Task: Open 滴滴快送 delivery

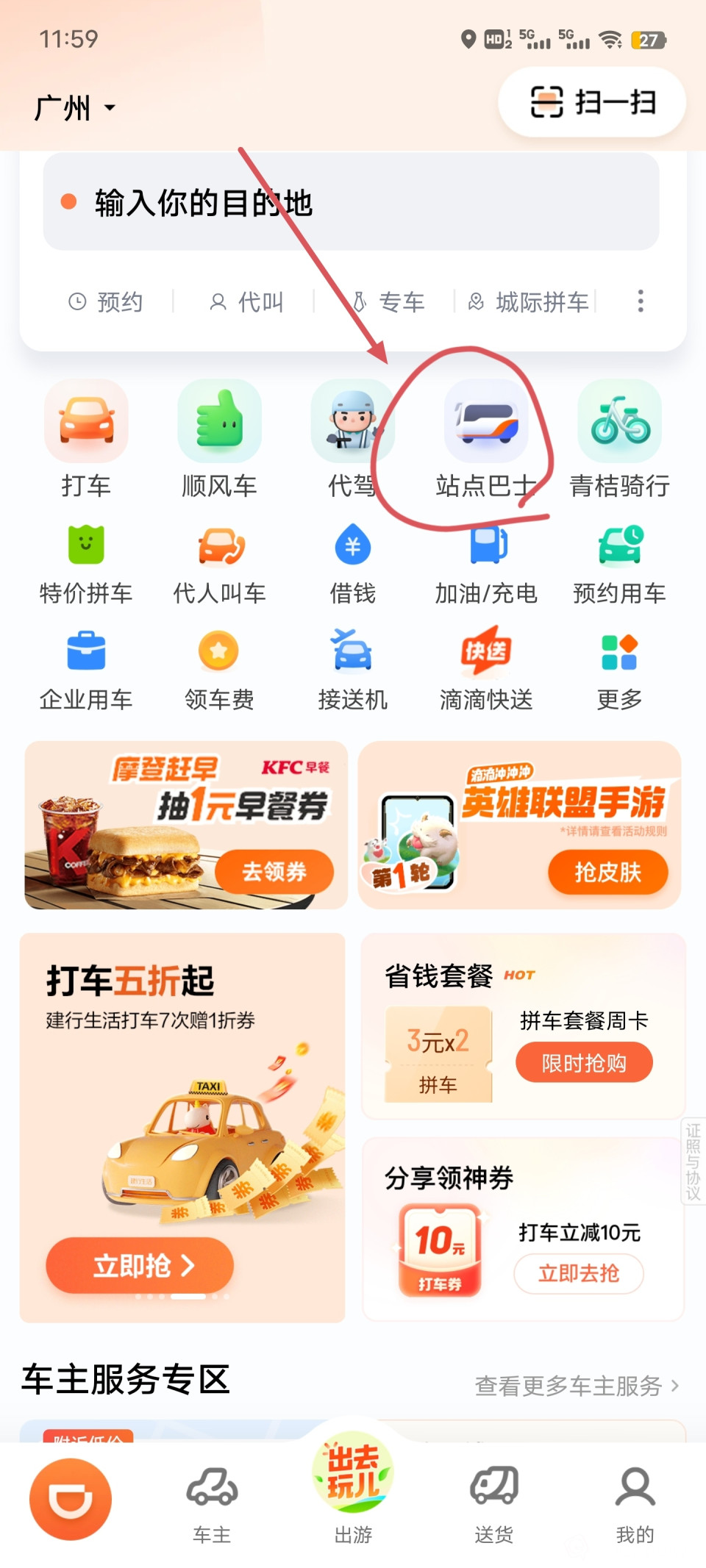Action: tap(486, 669)
